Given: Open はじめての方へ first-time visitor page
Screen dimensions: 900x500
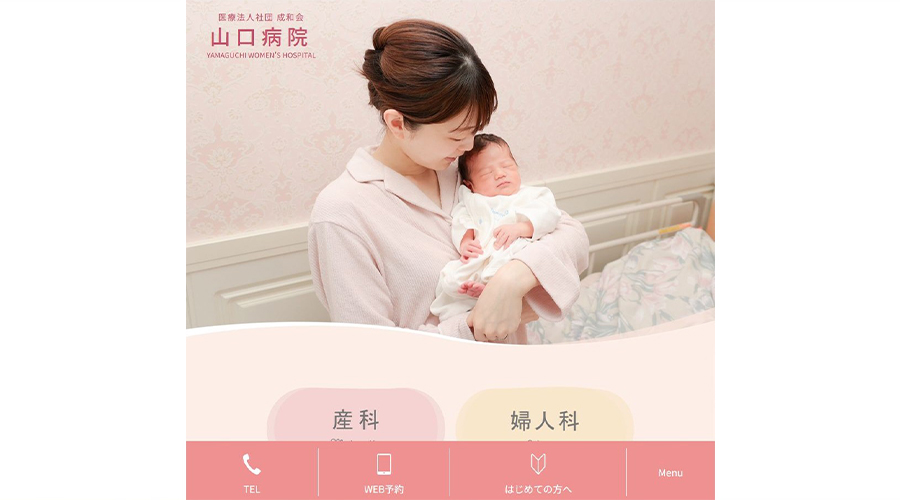Looking at the screenshot, I should 538,472.
